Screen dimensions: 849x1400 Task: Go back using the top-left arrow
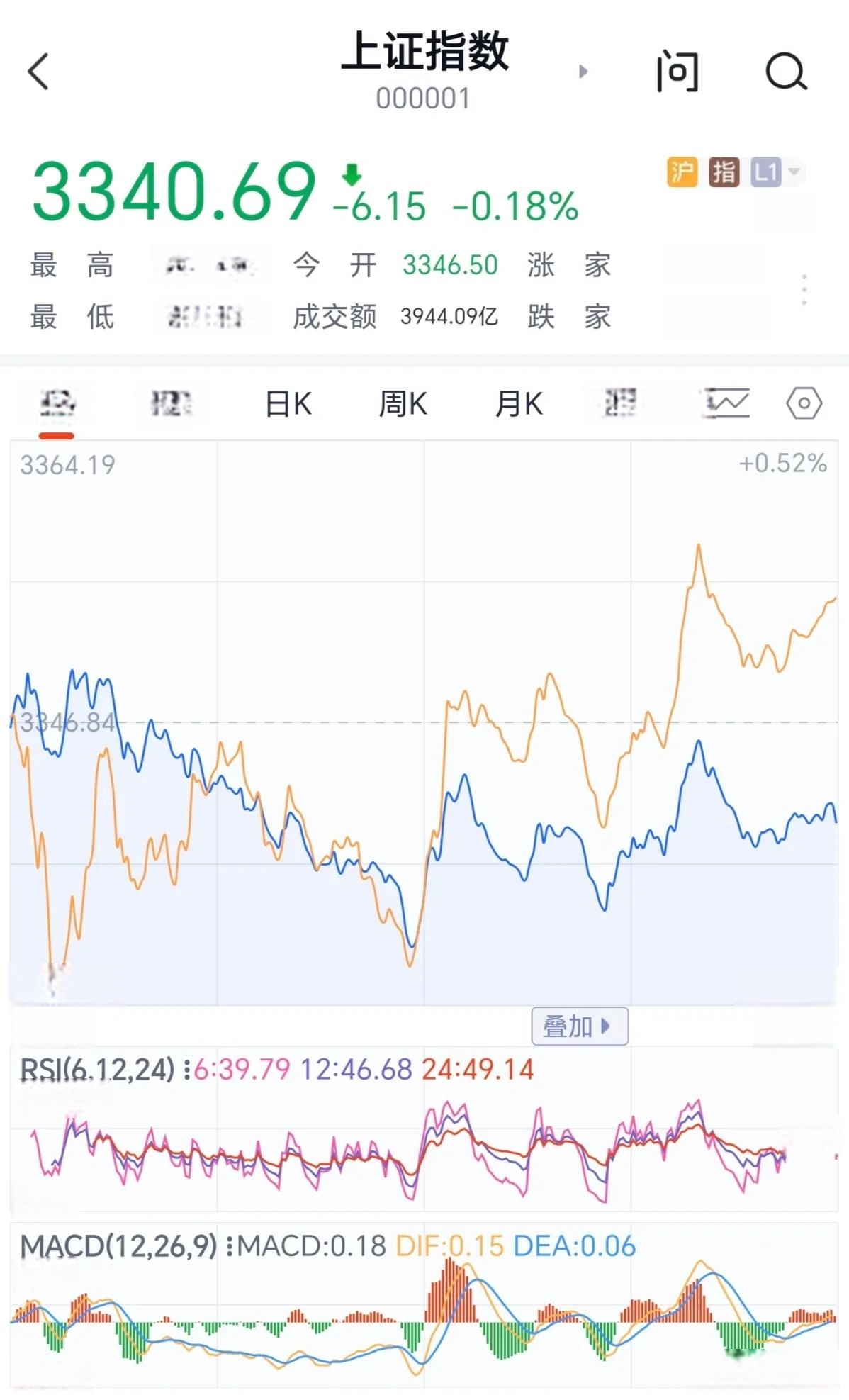[38, 72]
